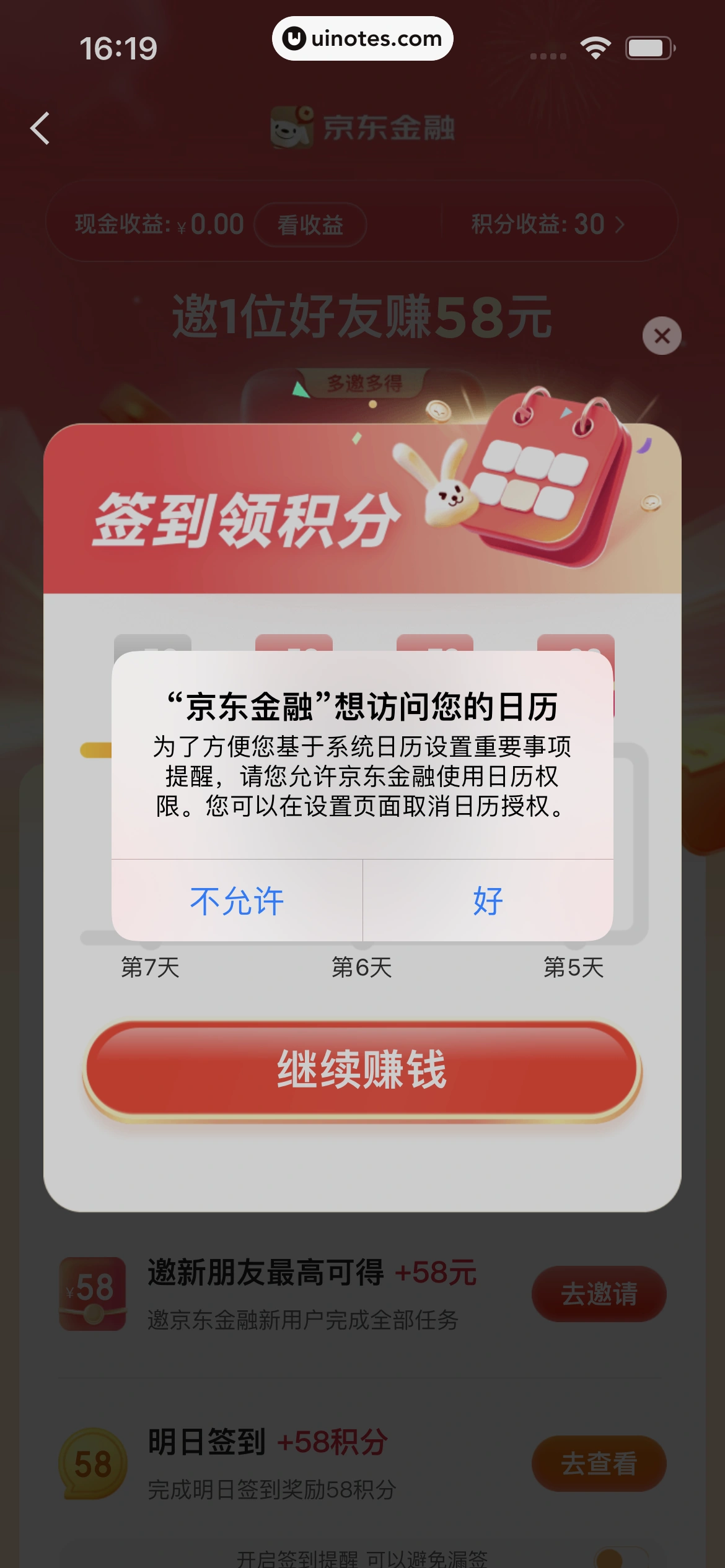Tap 去邀请 to invite new friends

(x=599, y=1294)
